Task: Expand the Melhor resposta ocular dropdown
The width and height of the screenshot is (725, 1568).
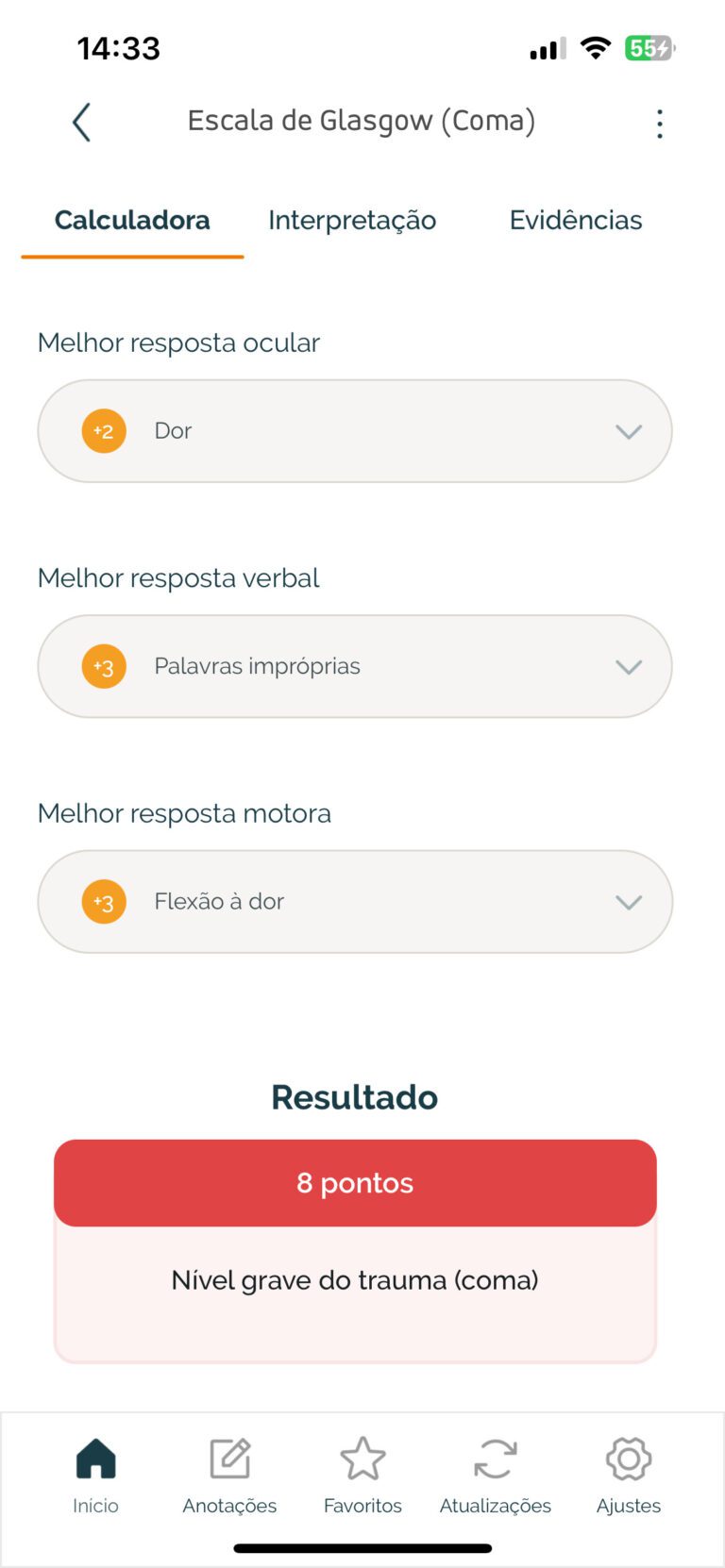Action: 355,431
